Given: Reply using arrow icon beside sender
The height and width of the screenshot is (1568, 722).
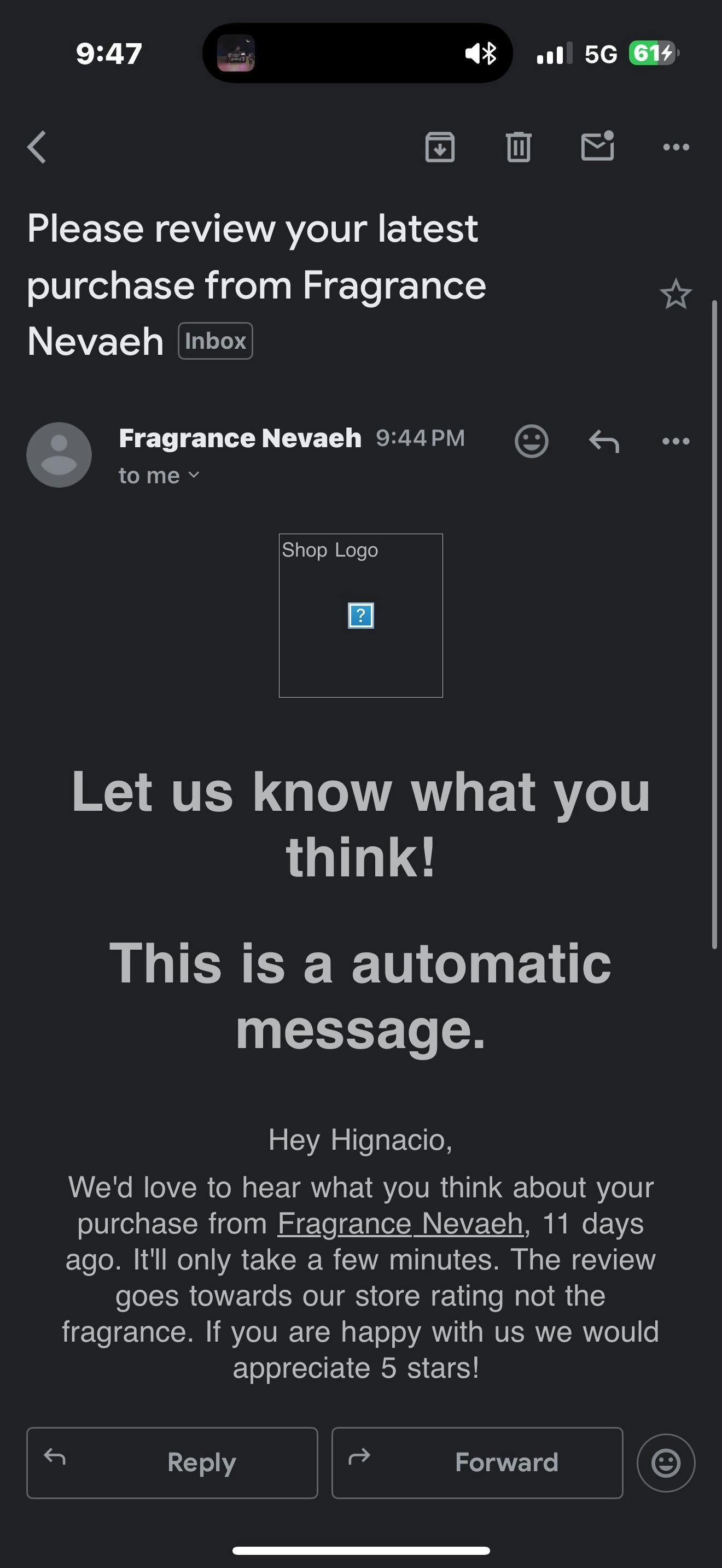Looking at the screenshot, I should click(604, 441).
